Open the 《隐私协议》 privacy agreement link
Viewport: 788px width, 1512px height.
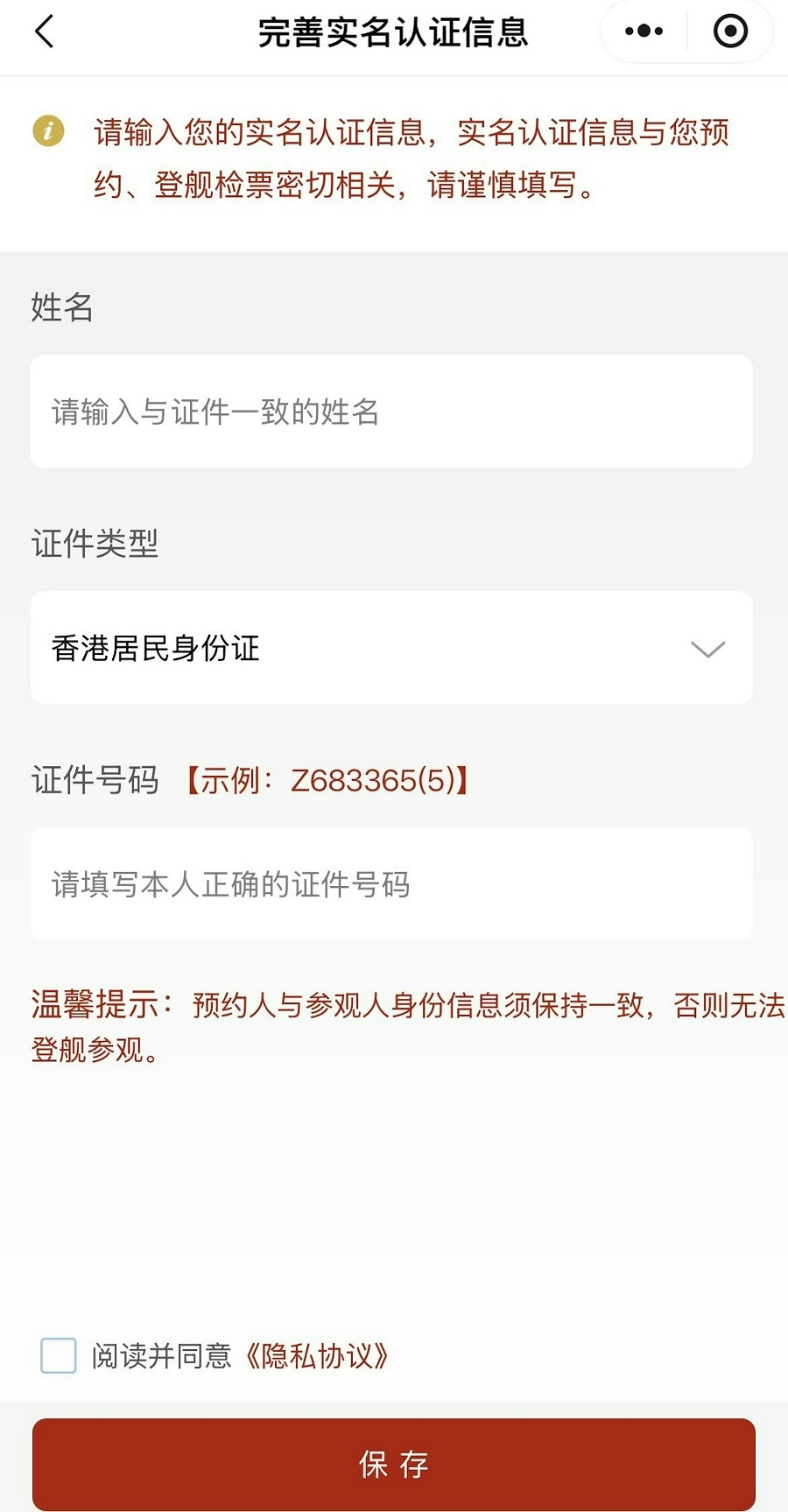click(x=317, y=1355)
